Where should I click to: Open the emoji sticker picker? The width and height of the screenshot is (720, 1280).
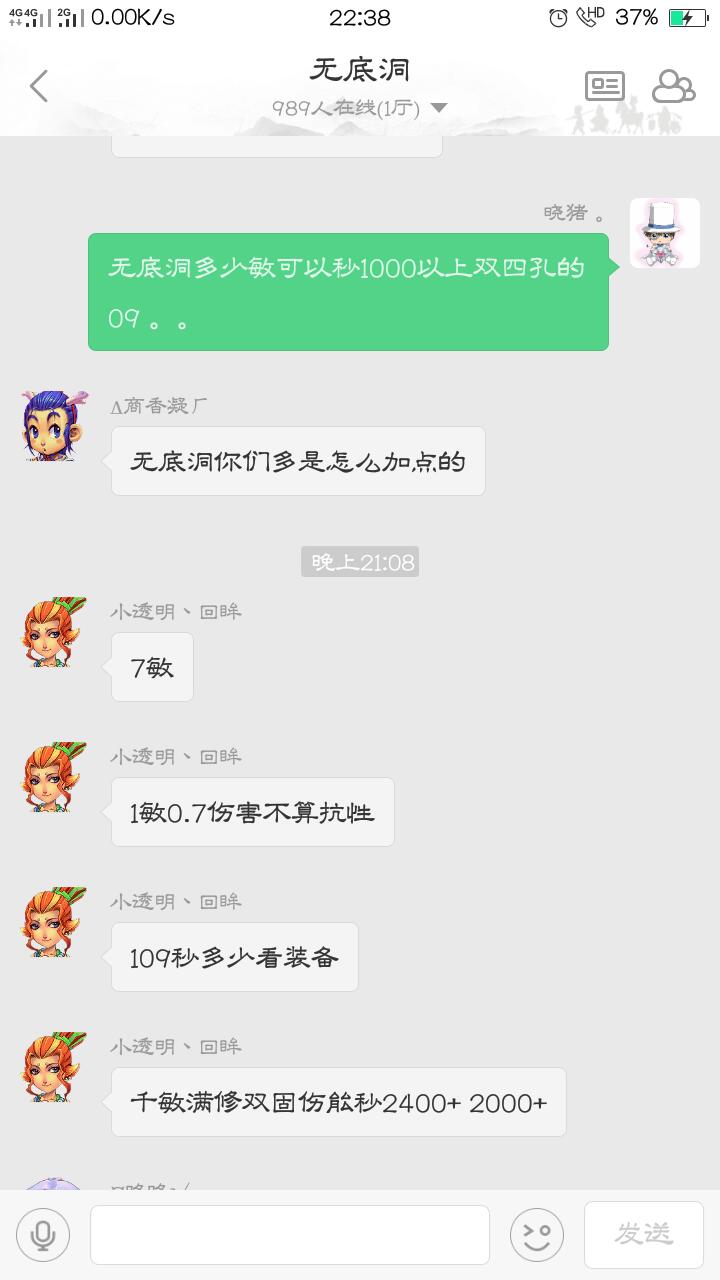click(537, 1235)
